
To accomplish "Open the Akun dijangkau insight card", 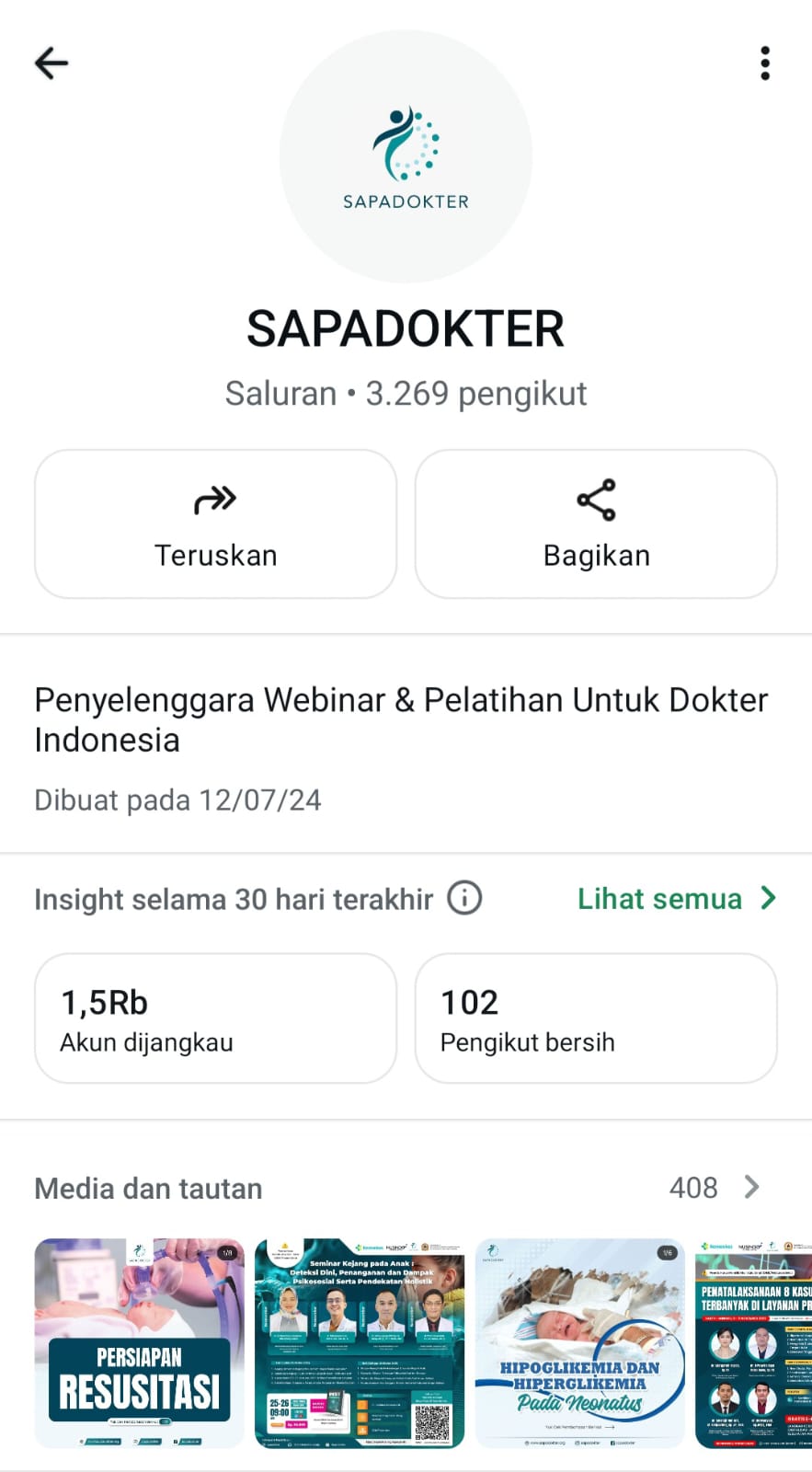I will [x=215, y=1018].
